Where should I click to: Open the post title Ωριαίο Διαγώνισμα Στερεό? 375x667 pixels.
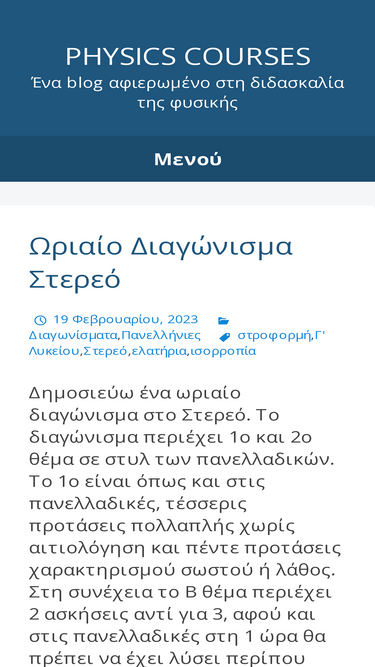(161, 263)
